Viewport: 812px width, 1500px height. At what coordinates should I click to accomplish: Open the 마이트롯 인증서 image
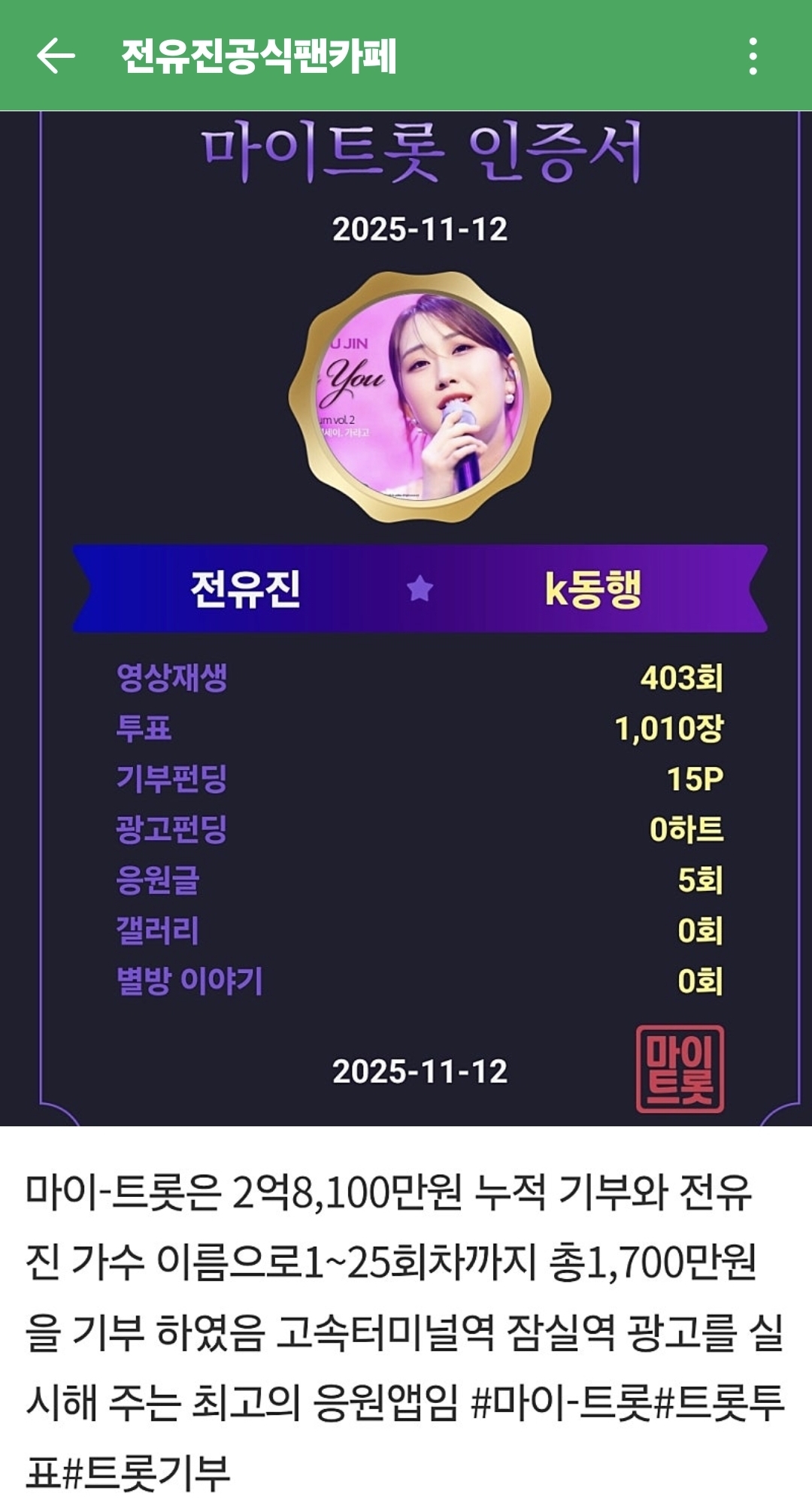pyautogui.click(x=420, y=617)
